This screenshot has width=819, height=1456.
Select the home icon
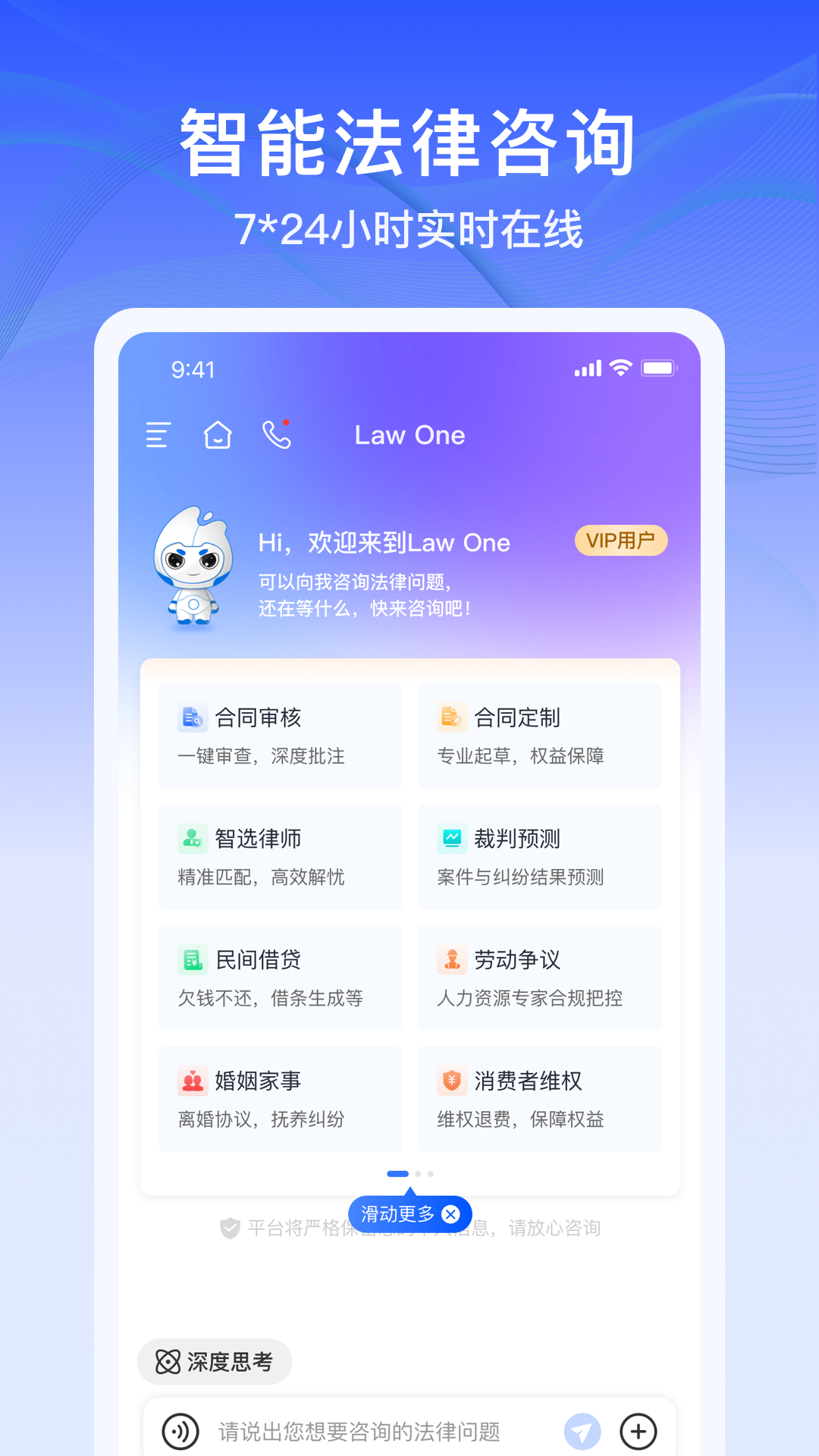pyautogui.click(x=218, y=435)
